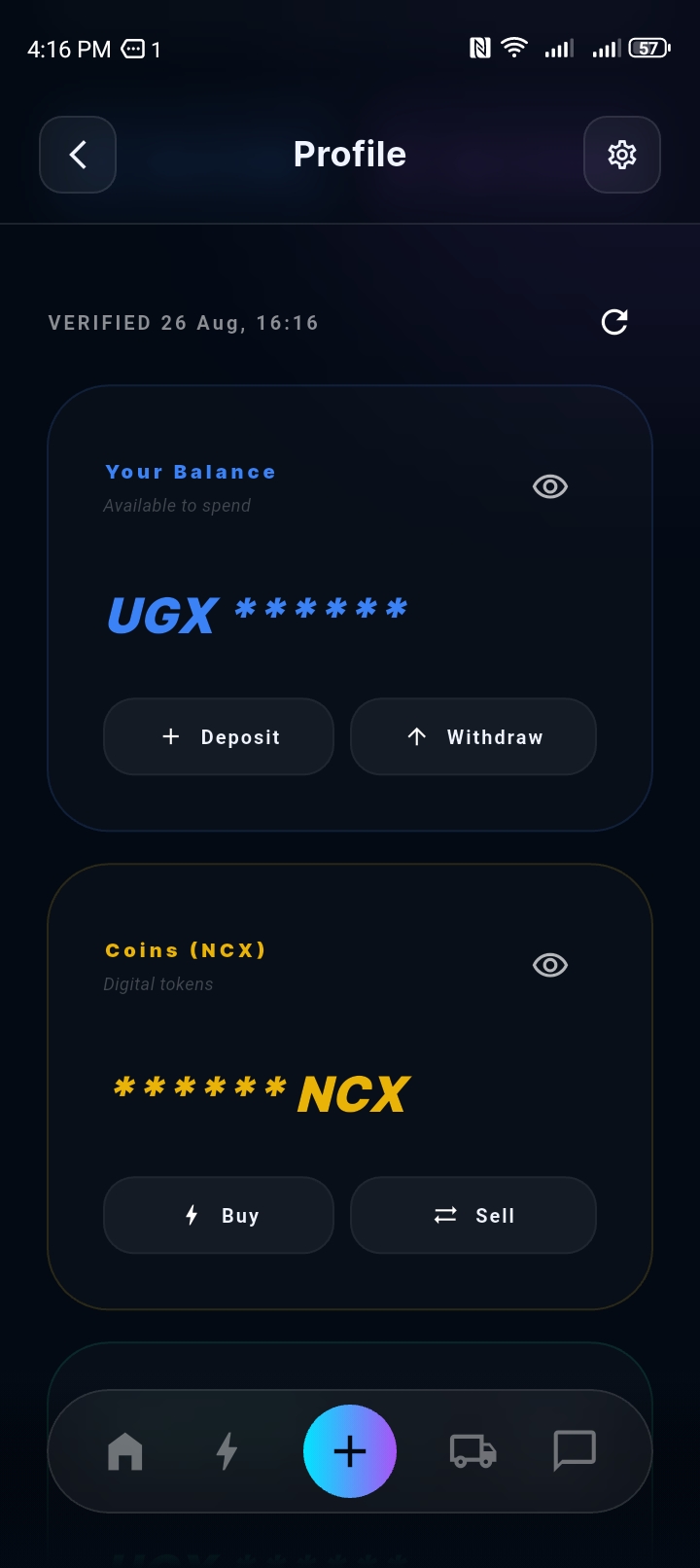Open the delivery truck tab
The width and height of the screenshot is (700, 1568).
point(473,1451)
